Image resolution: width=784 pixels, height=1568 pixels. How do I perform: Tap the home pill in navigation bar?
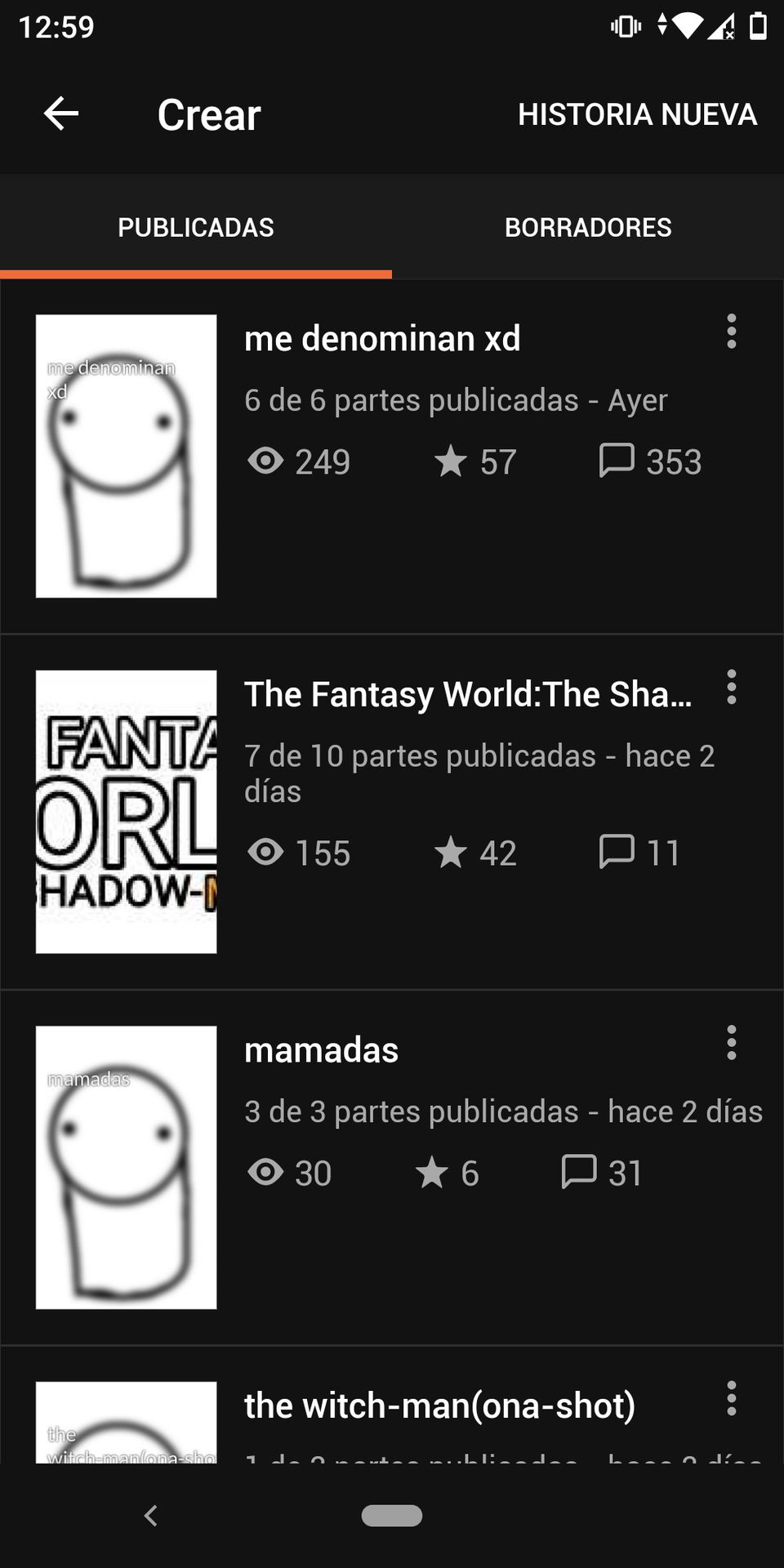click(x=392, y=1516)
